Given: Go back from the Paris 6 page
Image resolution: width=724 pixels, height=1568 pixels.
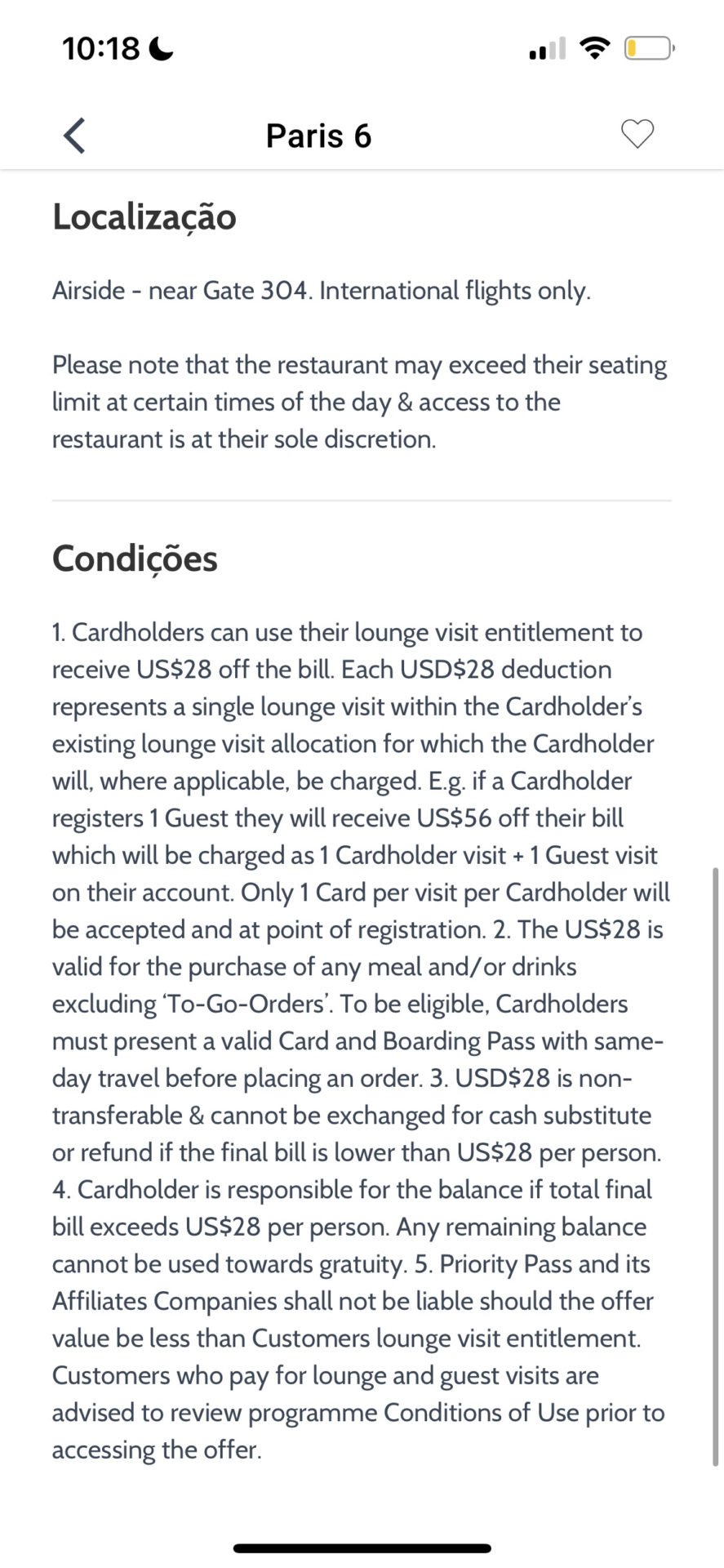Looking at the screenshot, I should pyautogui.click(x=74, y=136).
